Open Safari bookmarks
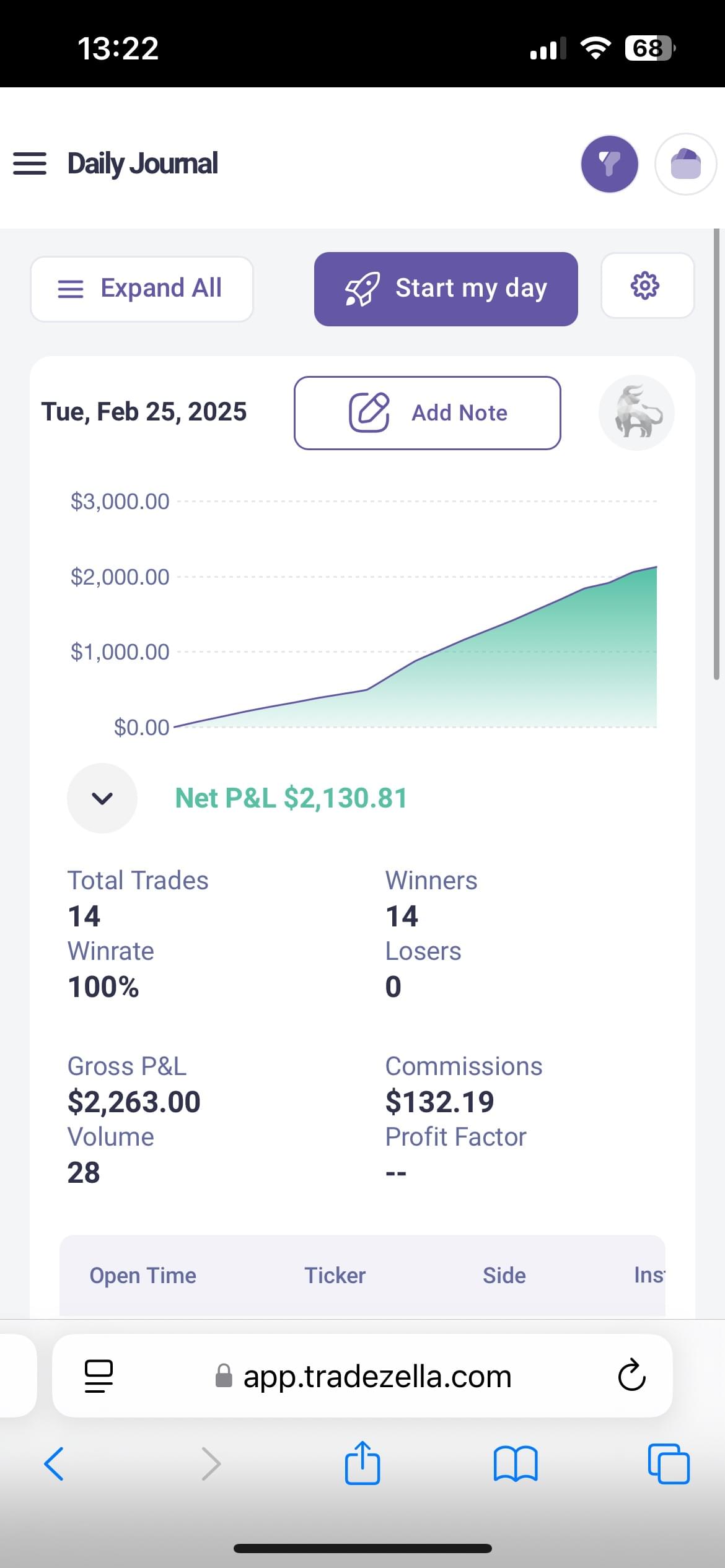The height and width of the screenshot is (1568, 725). [516, 1464]
